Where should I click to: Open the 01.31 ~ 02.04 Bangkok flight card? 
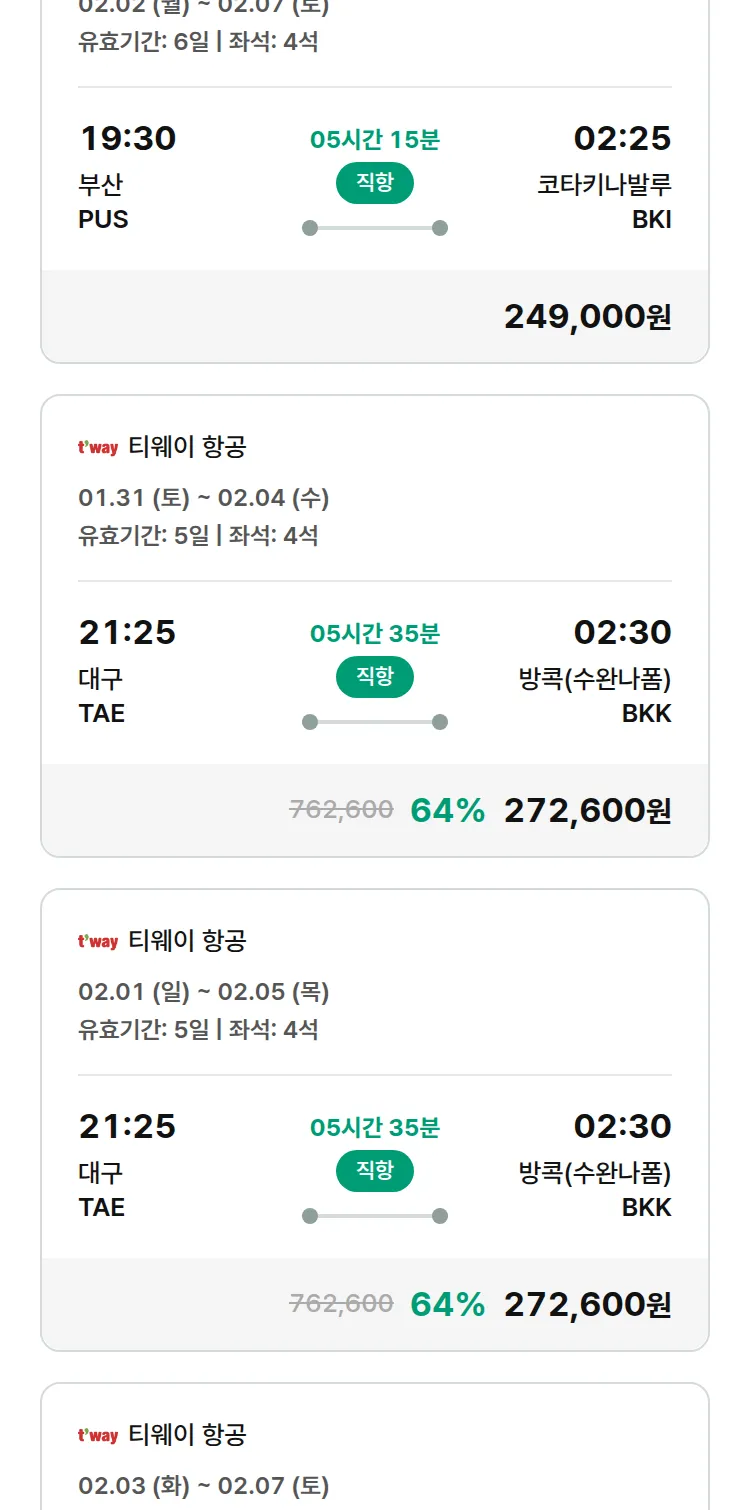click(x=374, y=620)
